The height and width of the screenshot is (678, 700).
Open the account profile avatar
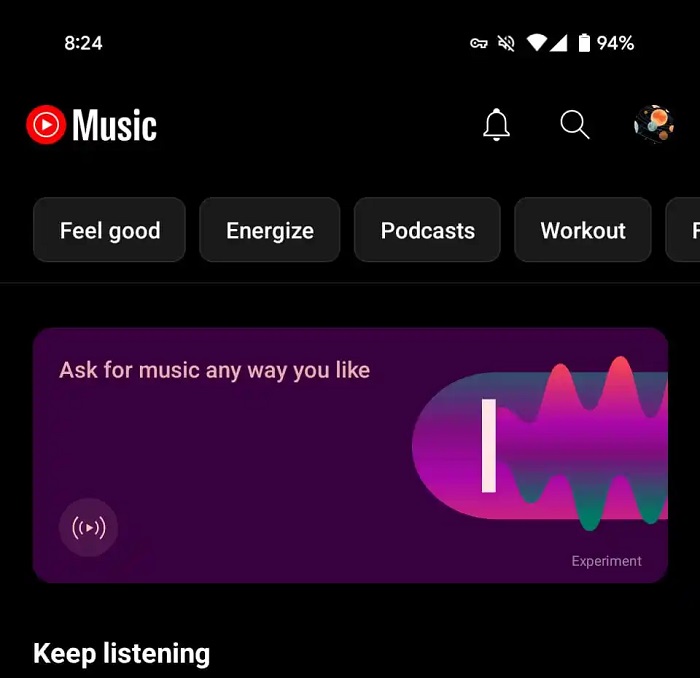tap(654, 125)
